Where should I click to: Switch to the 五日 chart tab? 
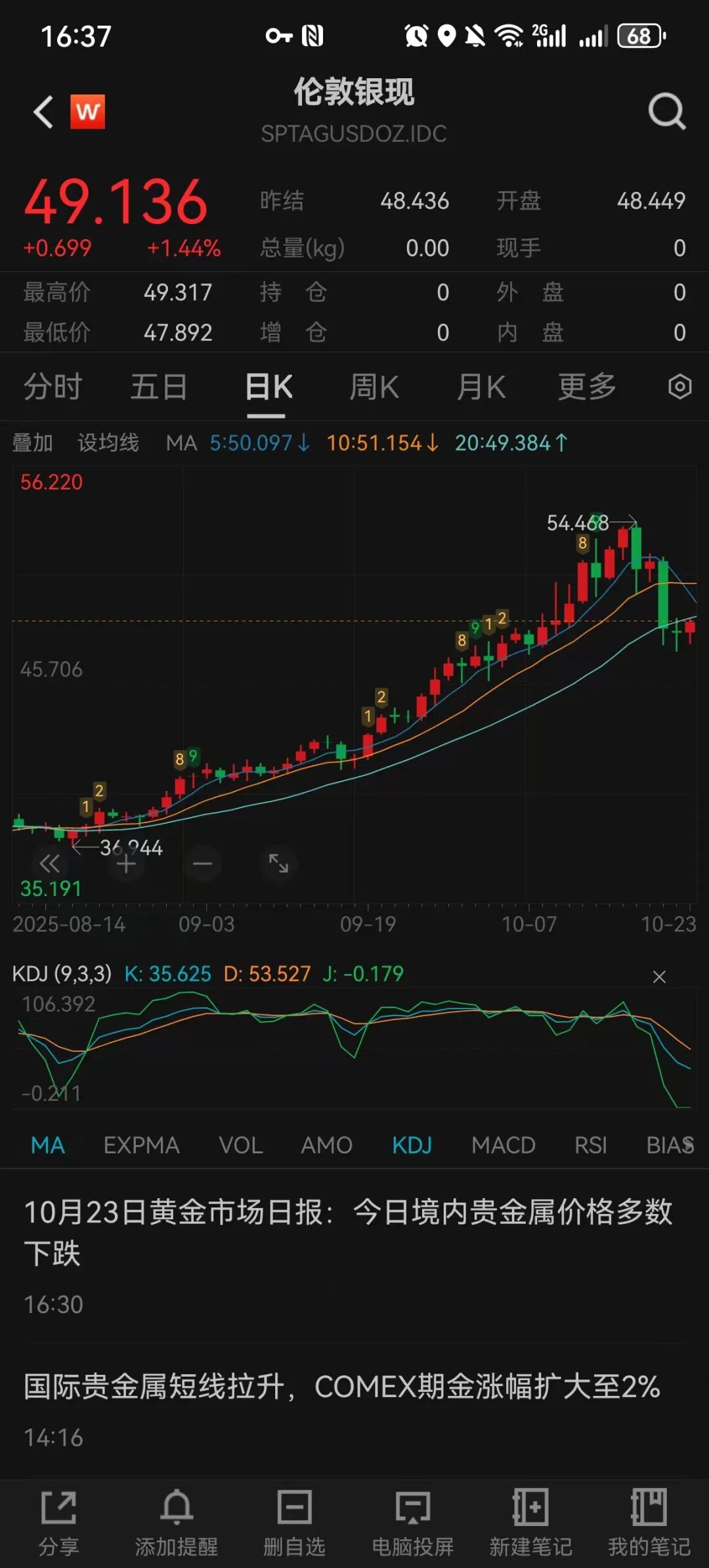point(159,387)
